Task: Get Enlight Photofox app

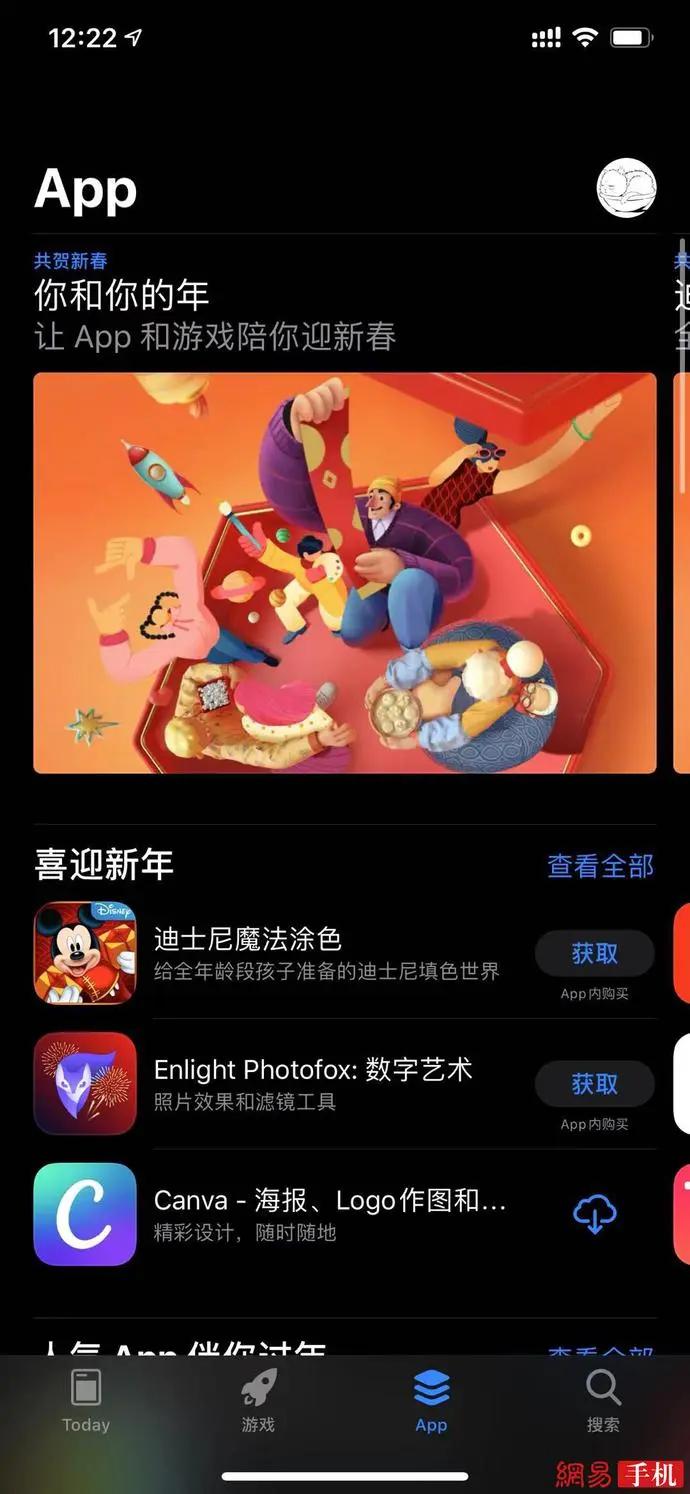Action: [x=594, y=1084]
